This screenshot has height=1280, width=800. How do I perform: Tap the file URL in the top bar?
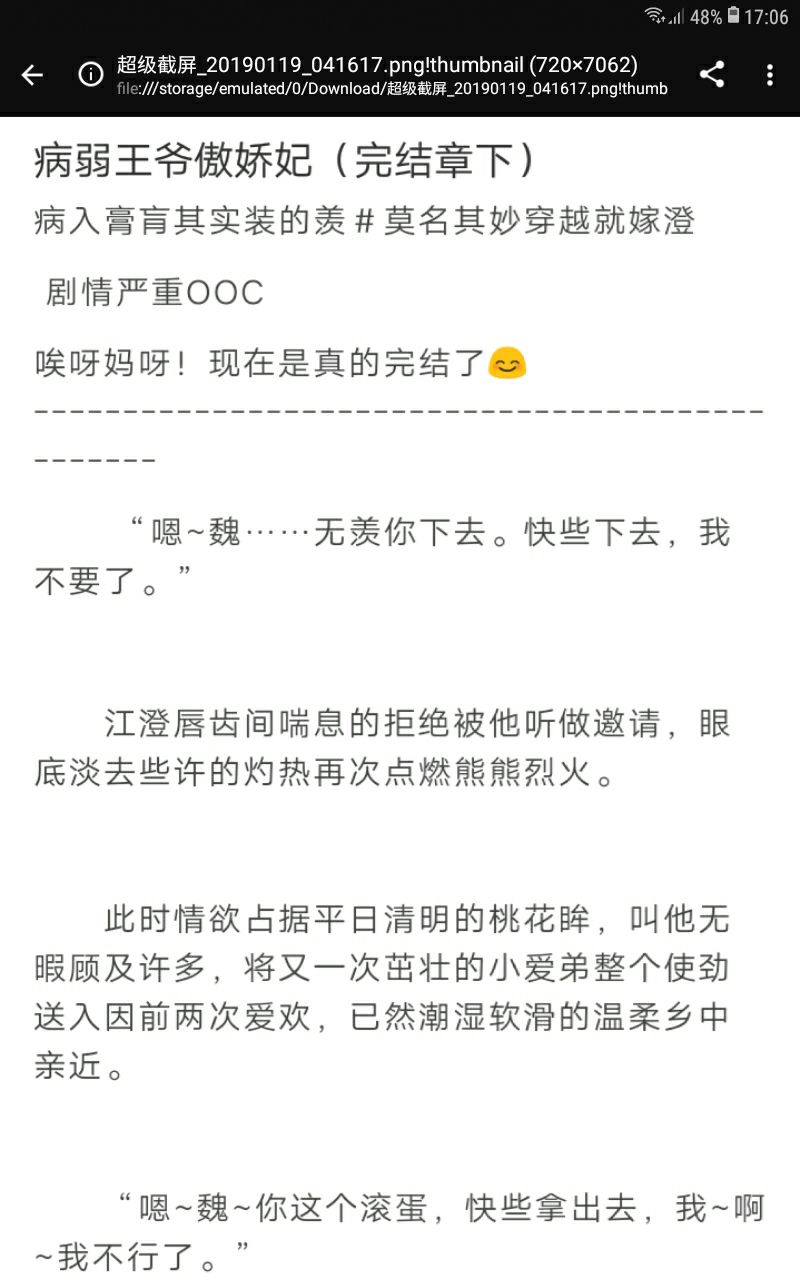point(392,88)
